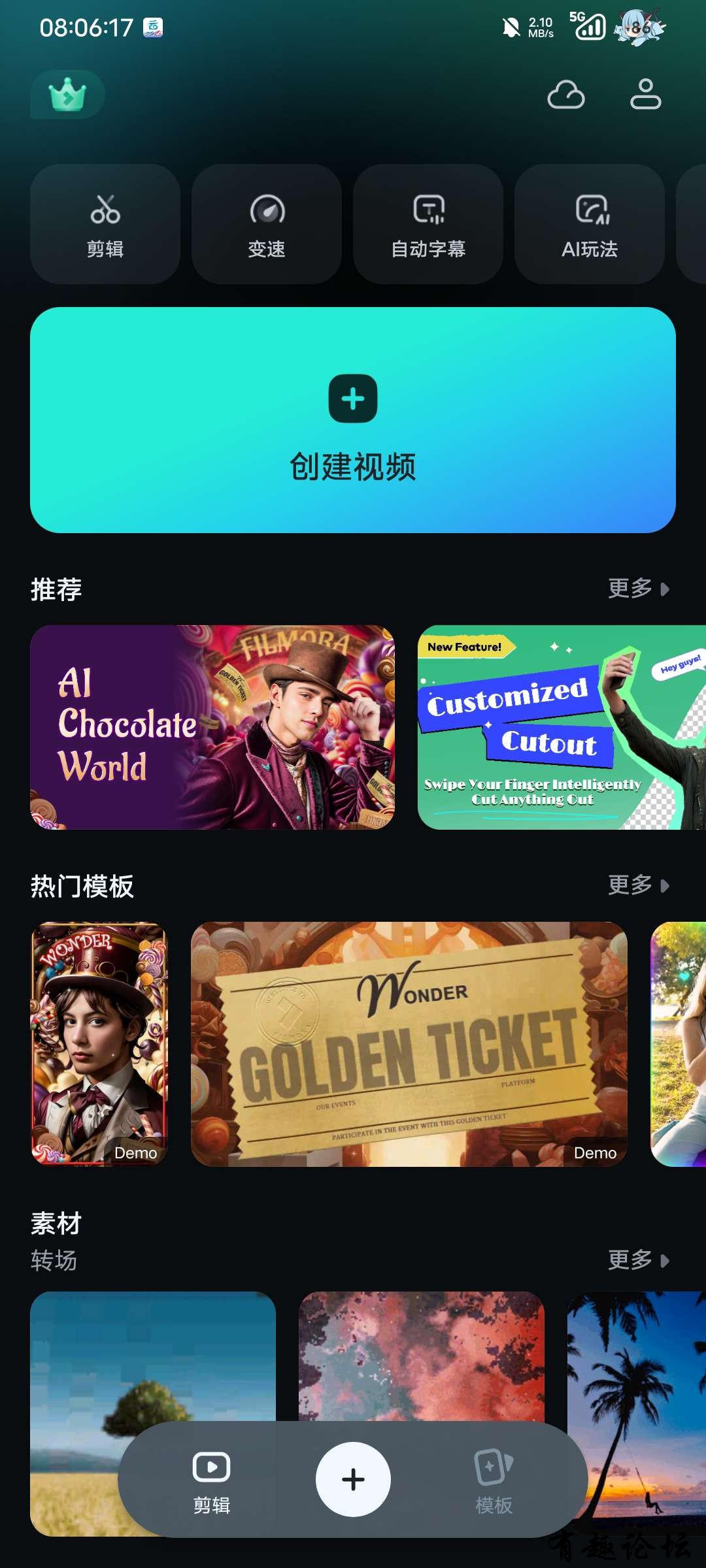Screen dimensions: 706x1568
Task: Open the user profile icon
Action: pos(645,95)
